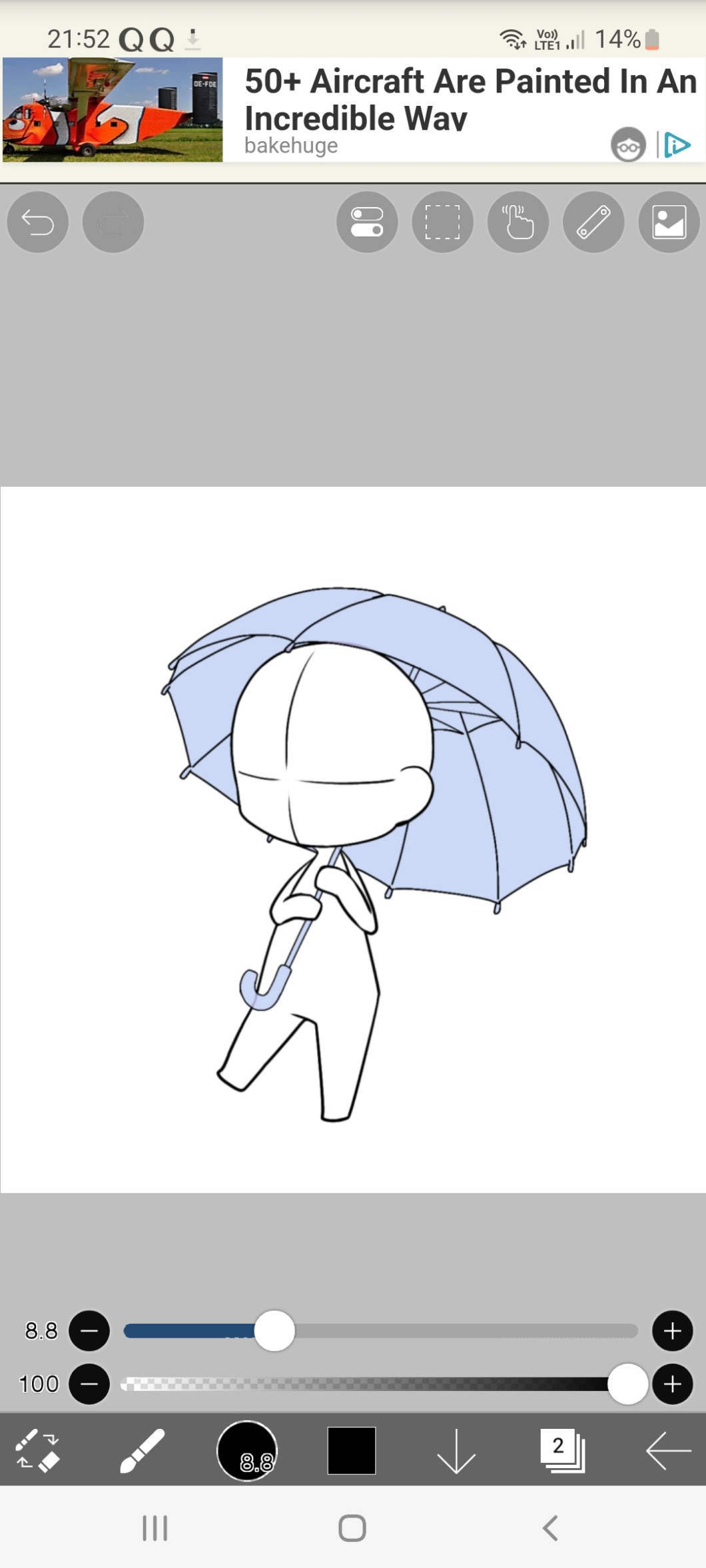Viewport: 706px width, 1568px height.
Task: Open the selection area tool
Action: click(x=442, y=222)
